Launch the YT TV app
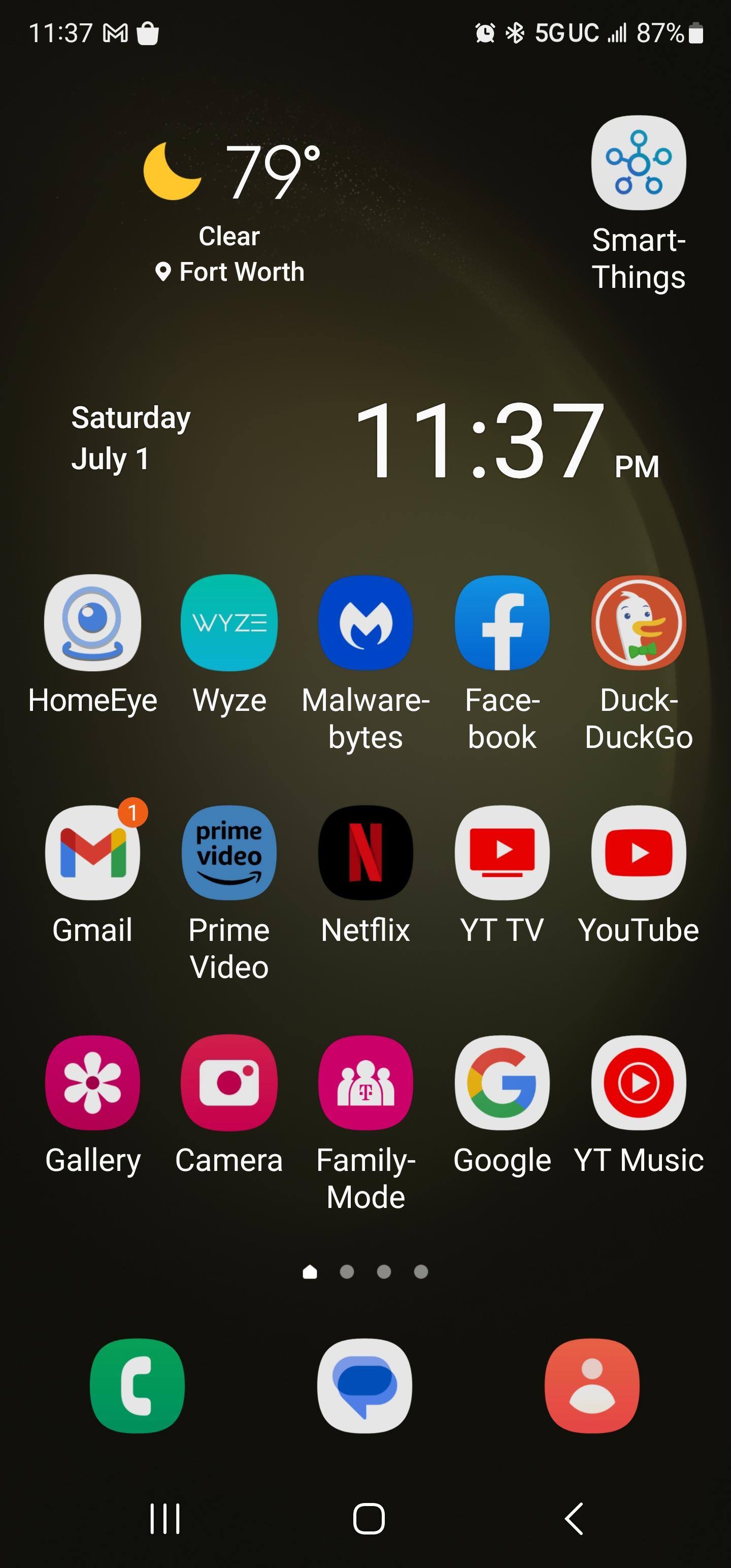Image resolution: width=731 pixels, height=1568 pixels. pos(502,853)
